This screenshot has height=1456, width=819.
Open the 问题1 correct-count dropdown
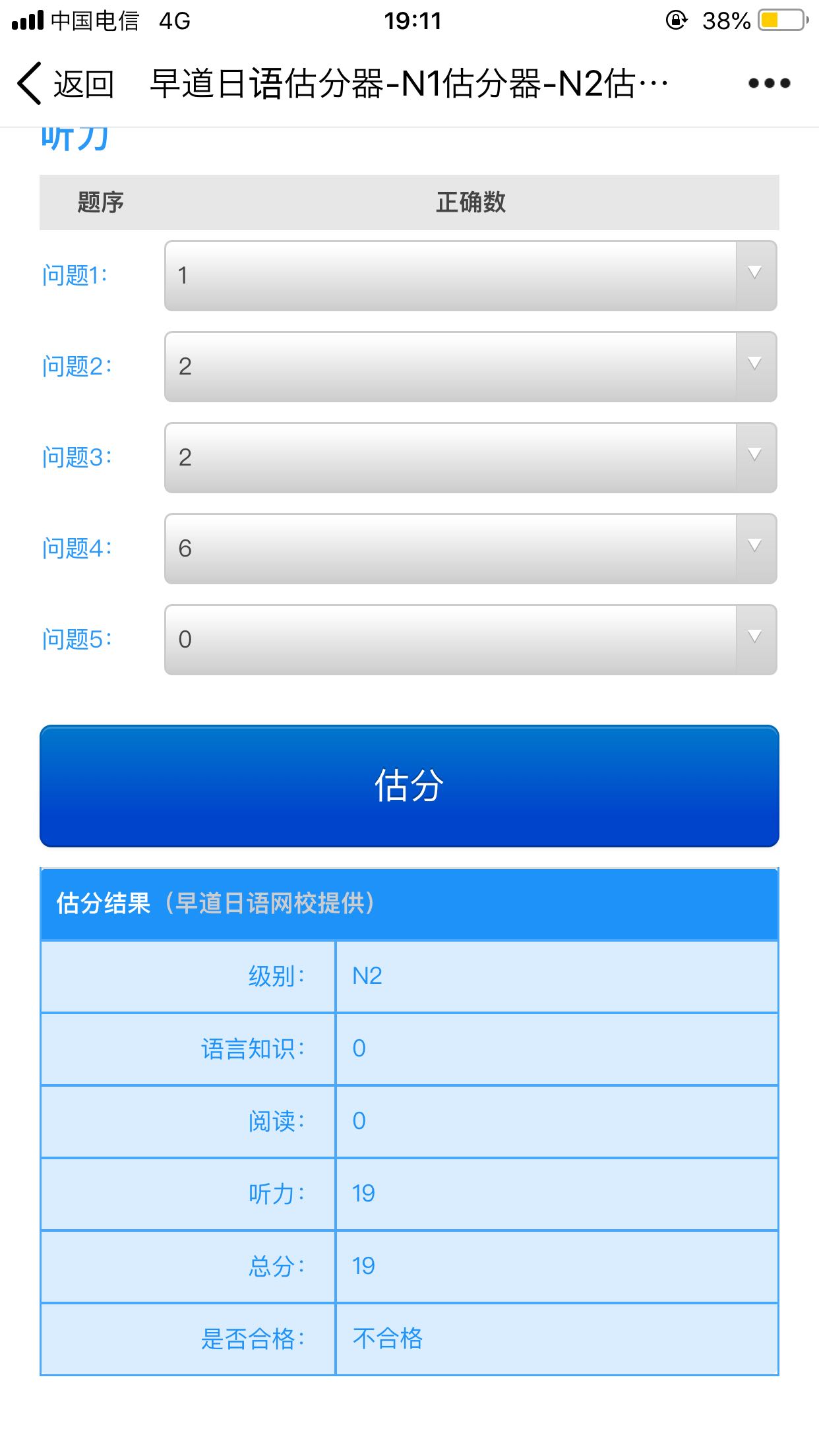pos(471,276)
